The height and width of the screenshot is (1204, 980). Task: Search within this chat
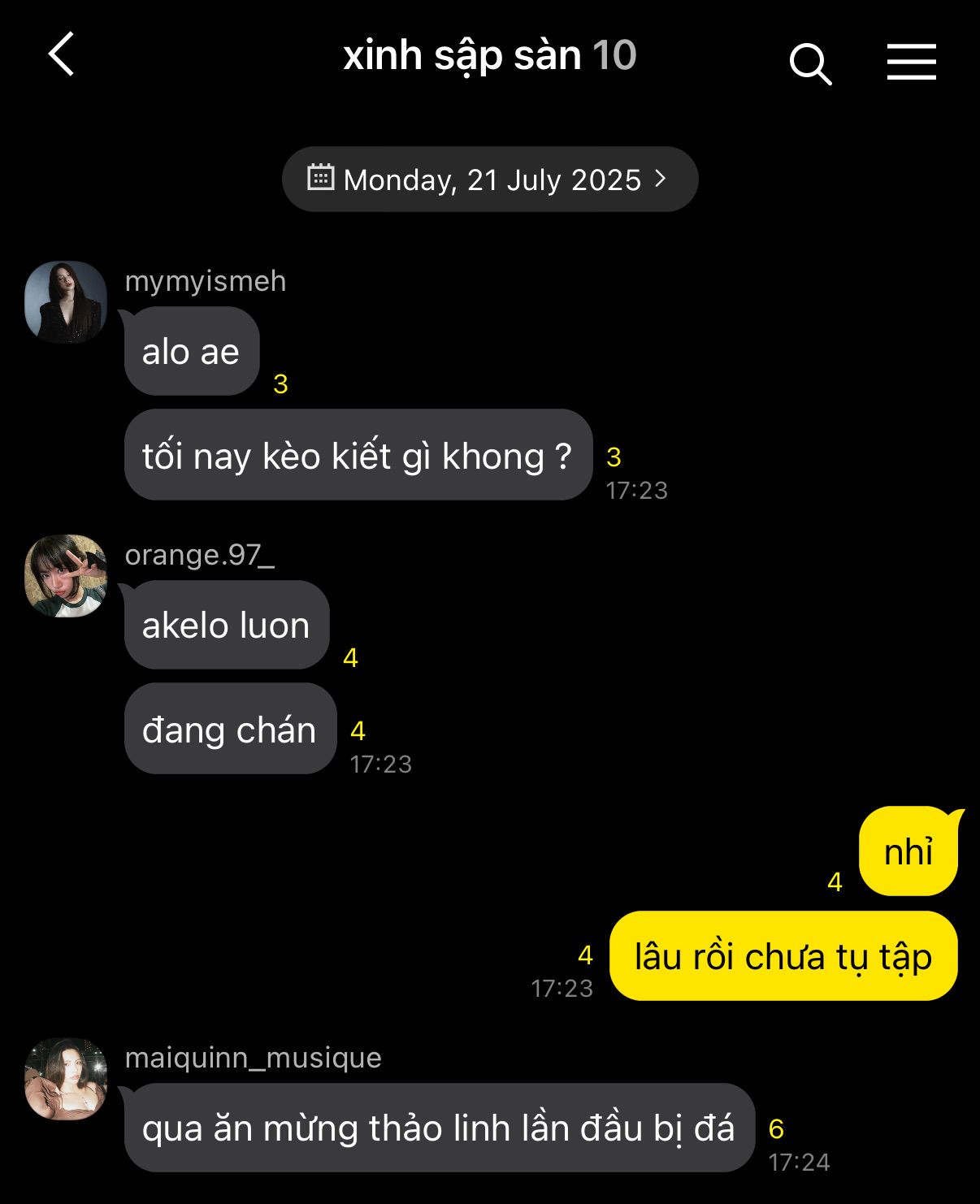(x=810, y=63)
